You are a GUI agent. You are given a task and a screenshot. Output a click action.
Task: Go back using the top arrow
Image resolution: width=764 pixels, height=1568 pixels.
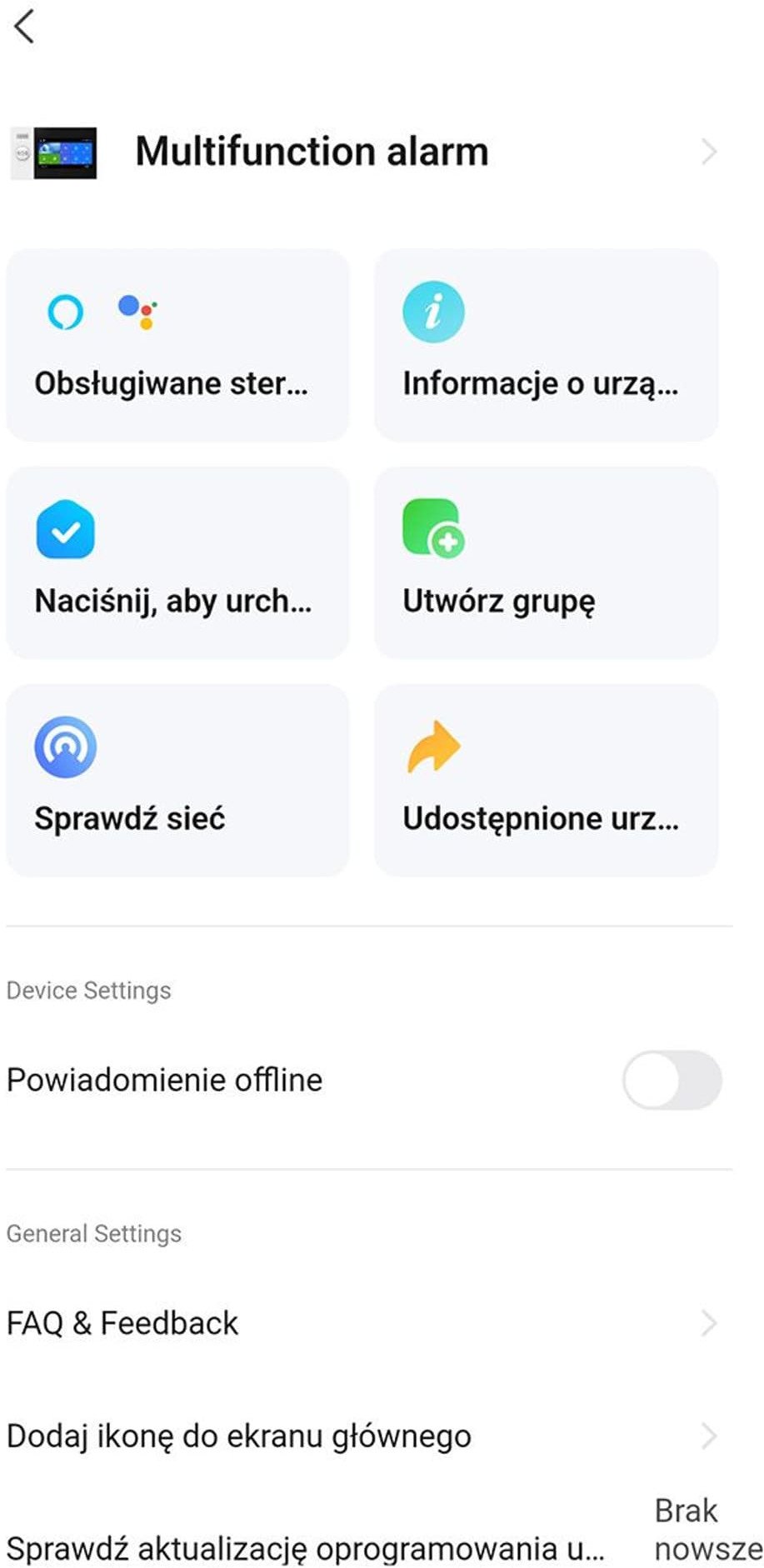pos(25,27)
